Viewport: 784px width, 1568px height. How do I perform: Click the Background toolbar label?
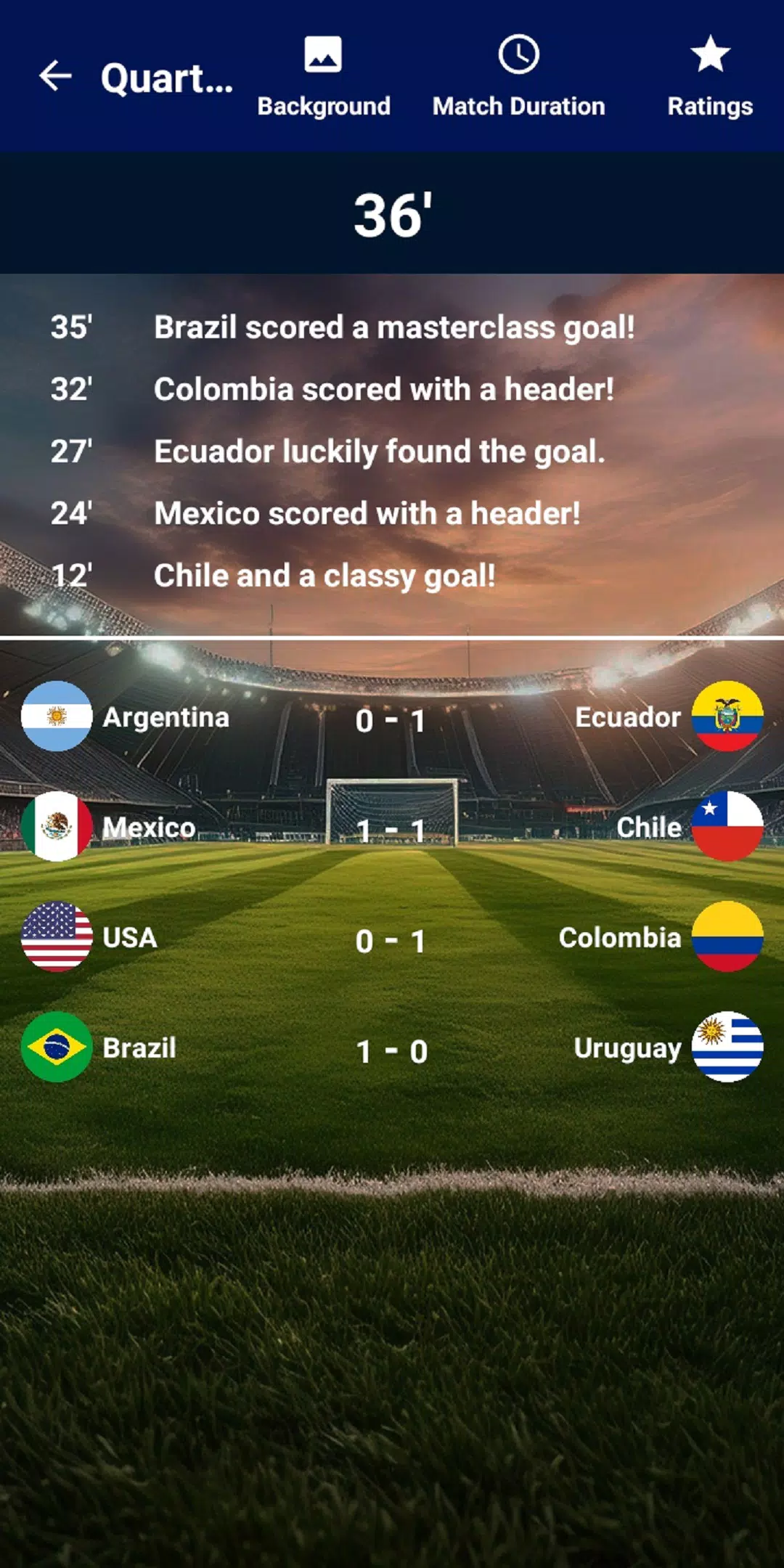click(324, 107)
